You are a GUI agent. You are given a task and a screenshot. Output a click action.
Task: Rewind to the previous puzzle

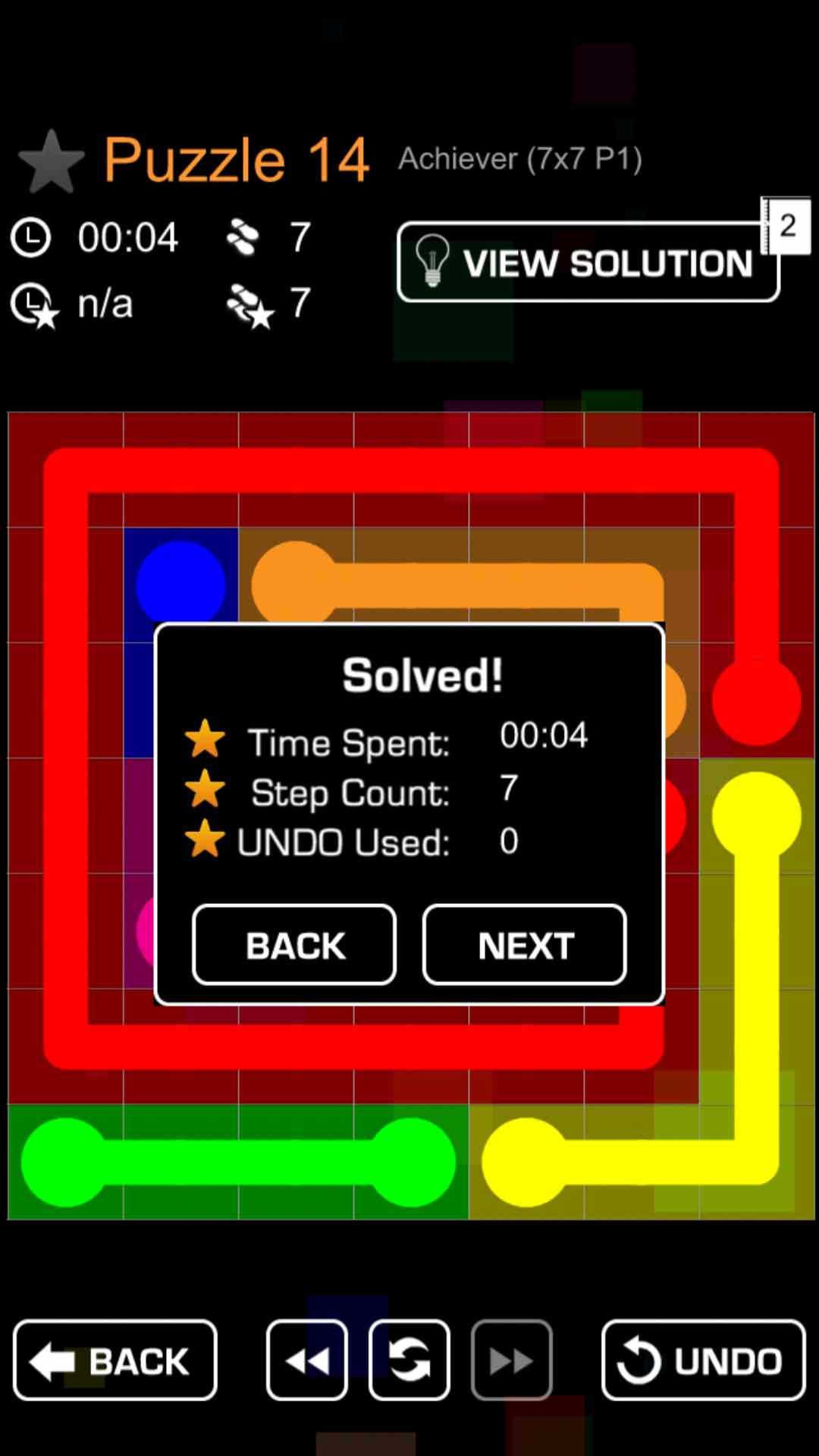click(307, 1360)
